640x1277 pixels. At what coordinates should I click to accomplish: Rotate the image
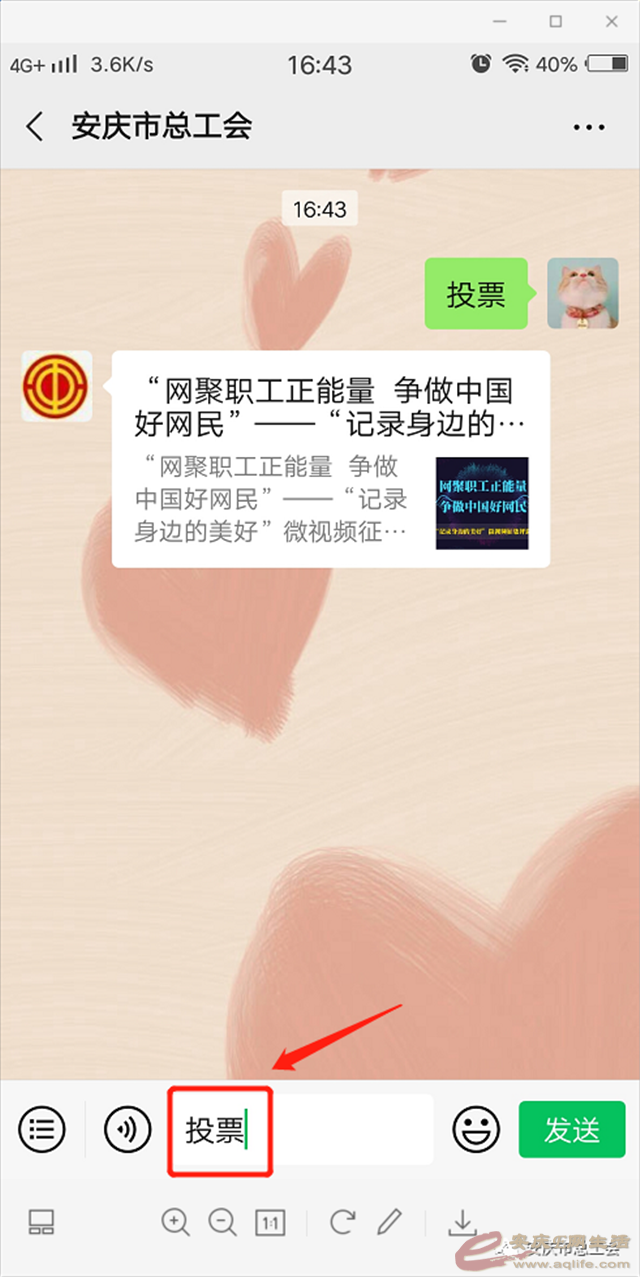[x=342, y=1221]
